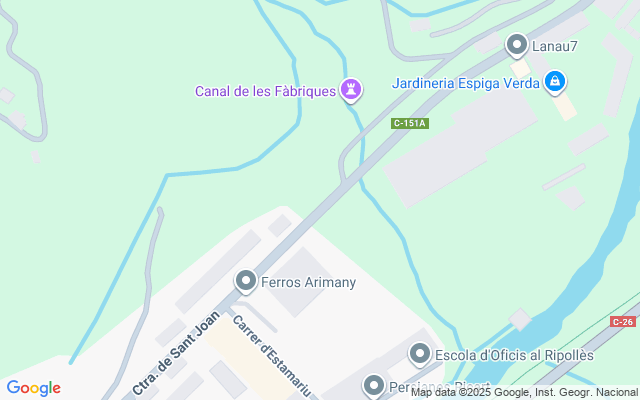View Escola d'Oficis al Ripollès place details
This screenshot has width=640, height=400.
coord(420,354)
